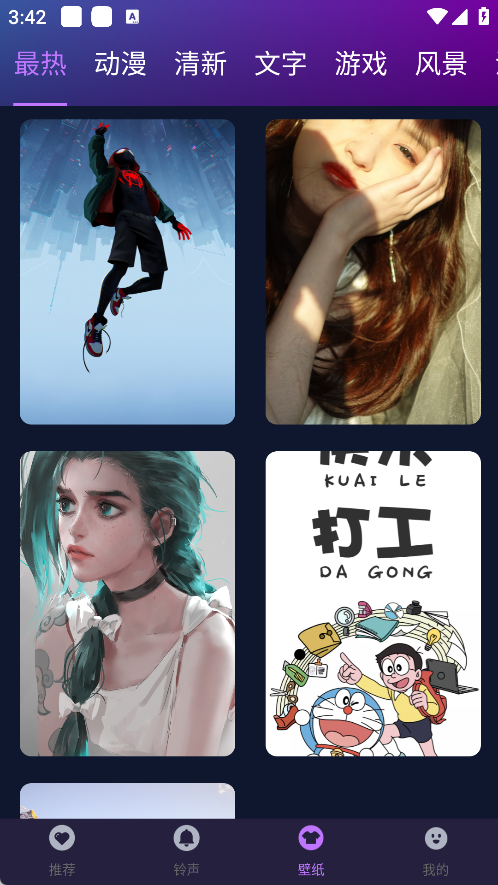This screenshot has height=885, width=498.
Task: Tap the 壁纸 wallpaper tab
Action: pyautogui.click(x=311, y=852)
